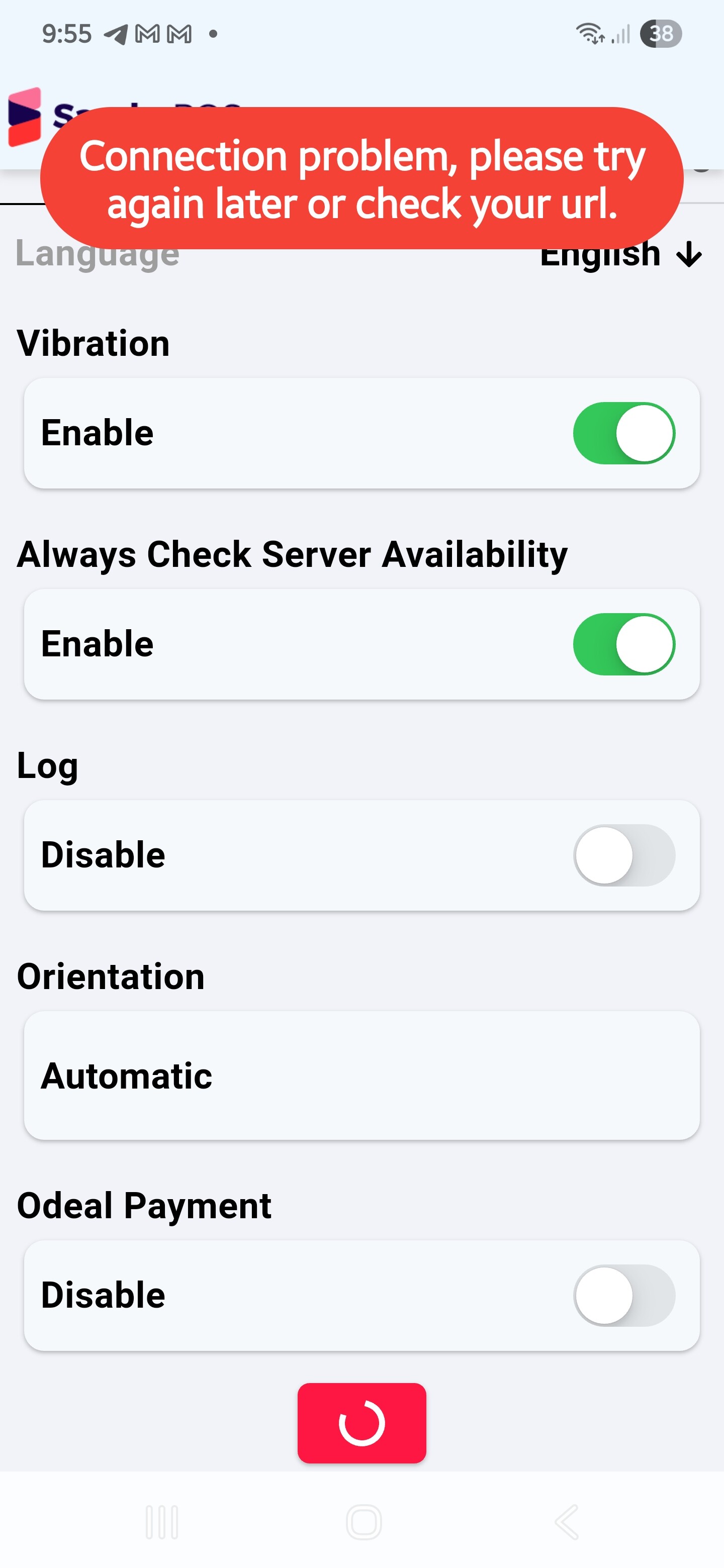Turn off the Vibration toggle
The image size is (724, 1568).
click(623, 433)
